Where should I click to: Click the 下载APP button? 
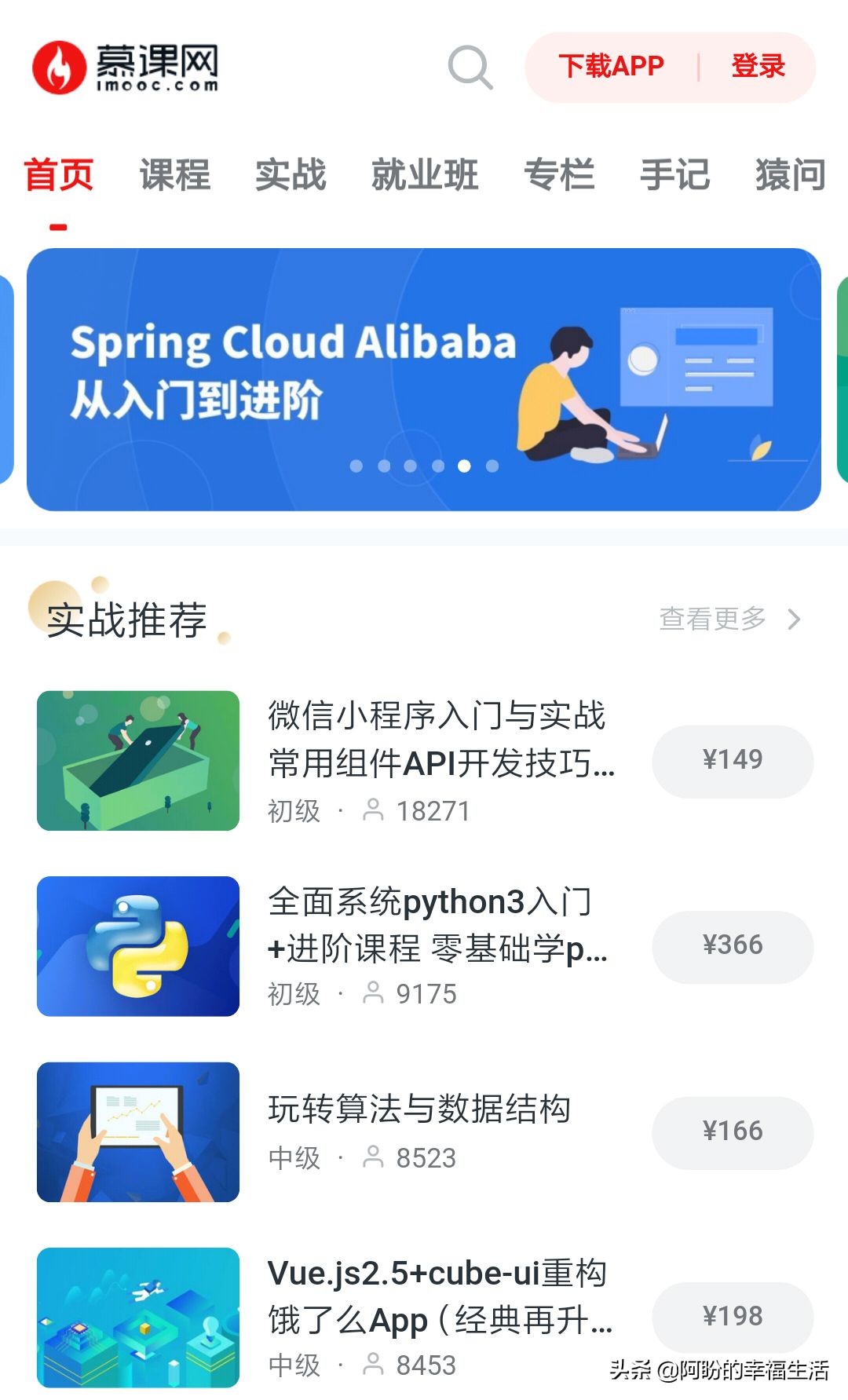[x=611, y=67]
